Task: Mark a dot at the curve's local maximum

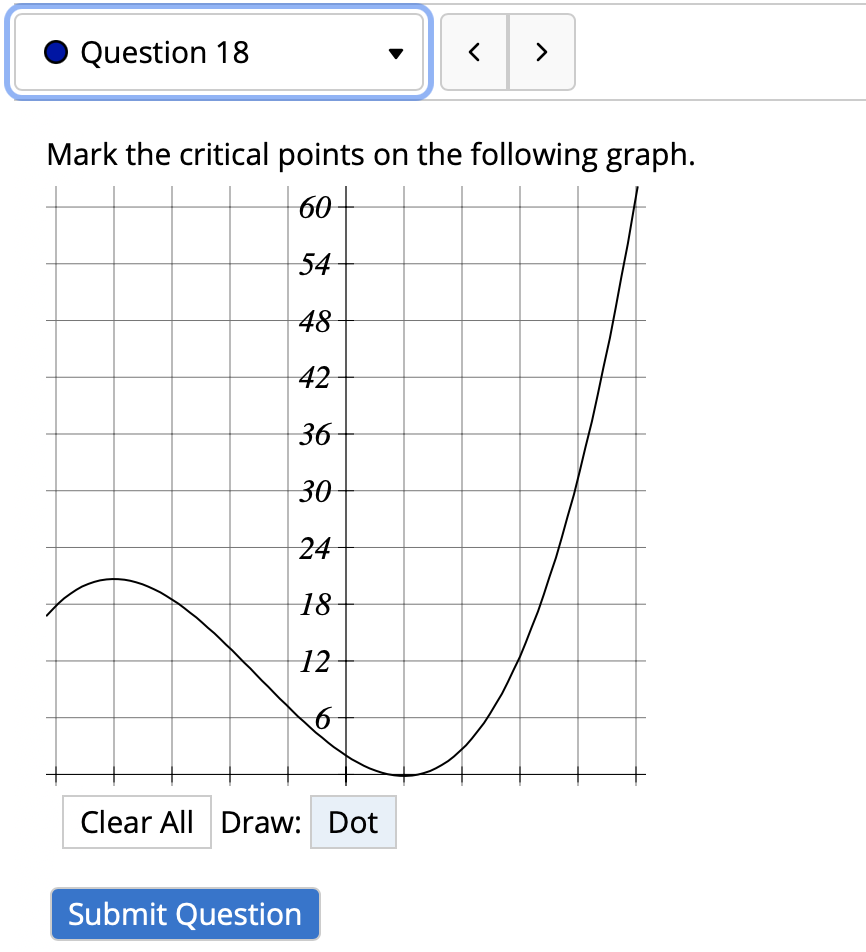Action: coord(113,579)
